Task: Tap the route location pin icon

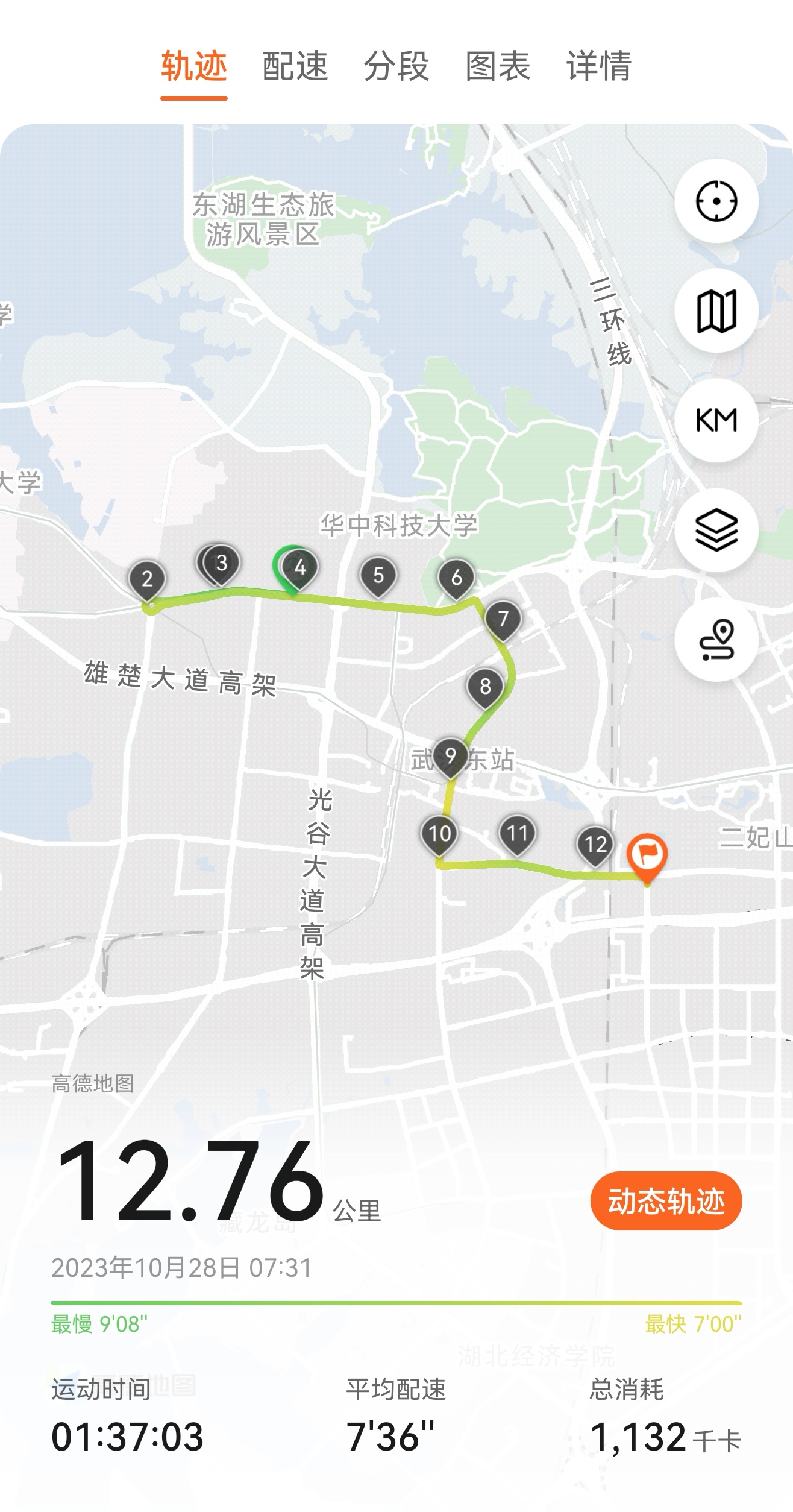Action: click(x=716, y=639)
